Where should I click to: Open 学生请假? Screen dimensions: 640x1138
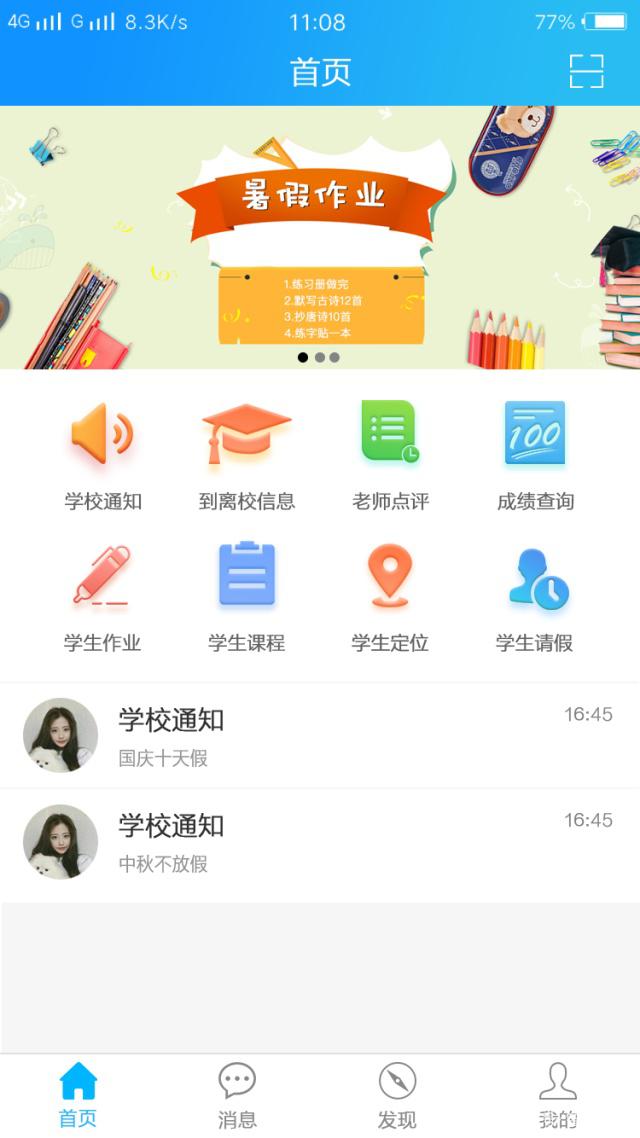coord(535,597)
